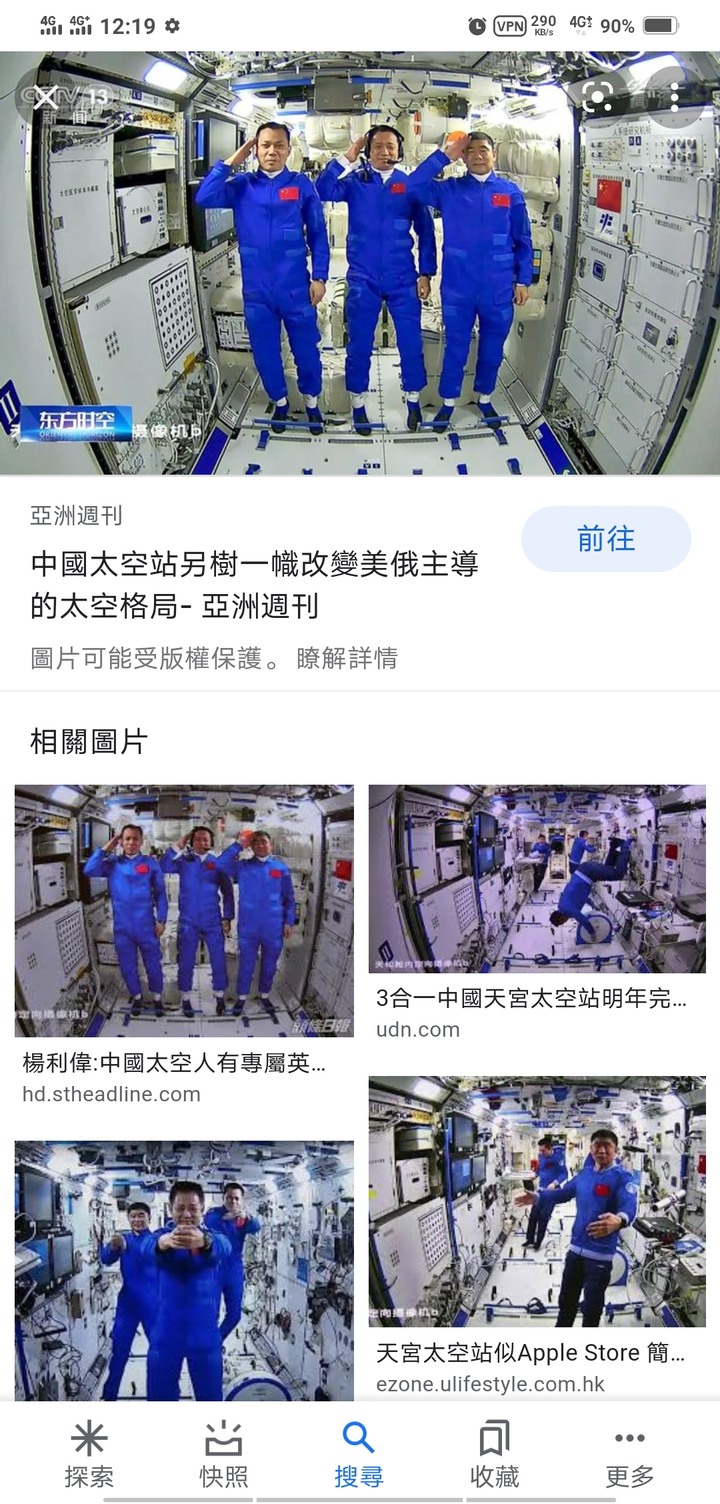Screen dimensions: 720x1504
Task: Open the udn.com related image
Action: coord(537,878)
